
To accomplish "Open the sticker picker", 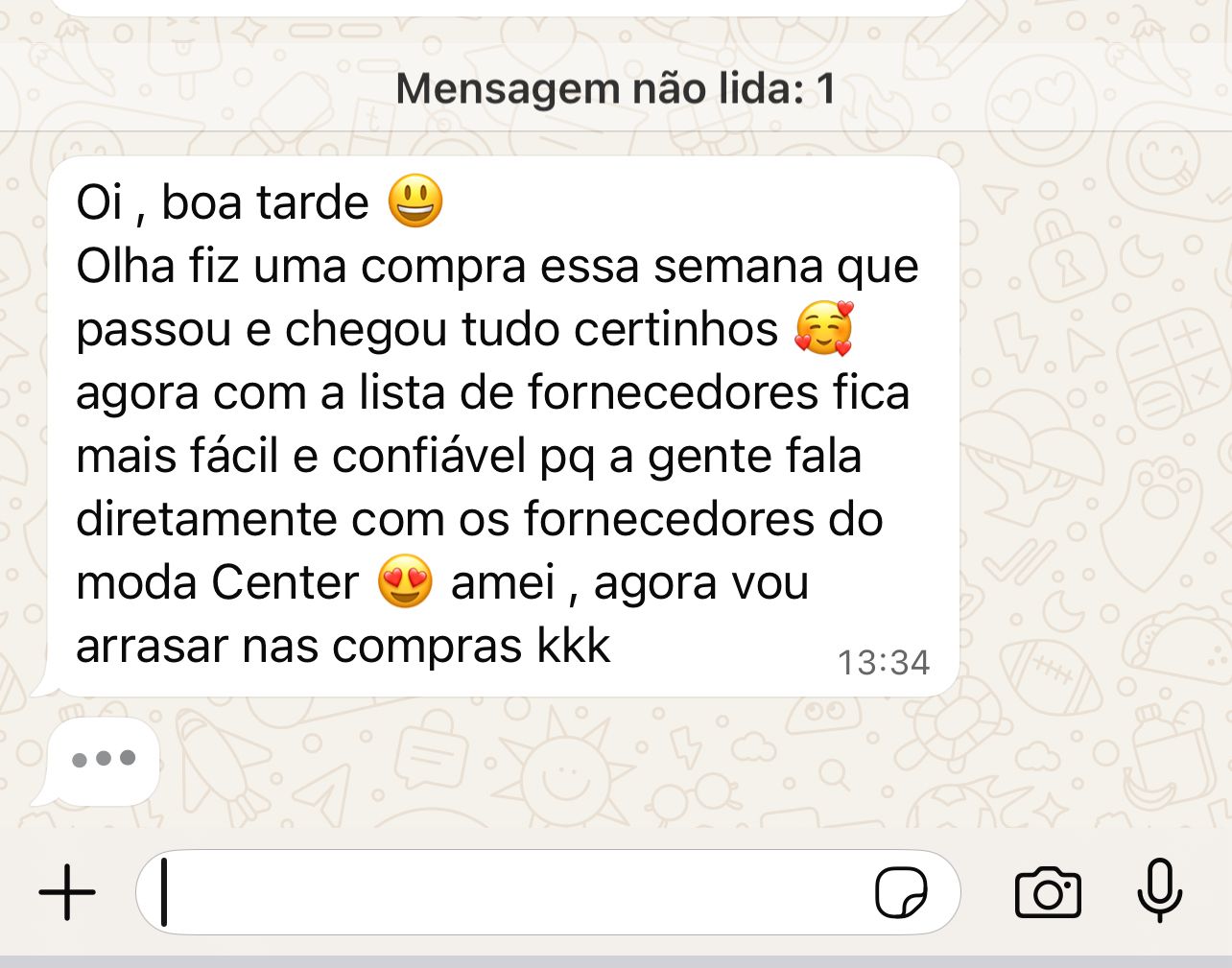I will click(x=901, y=893).
